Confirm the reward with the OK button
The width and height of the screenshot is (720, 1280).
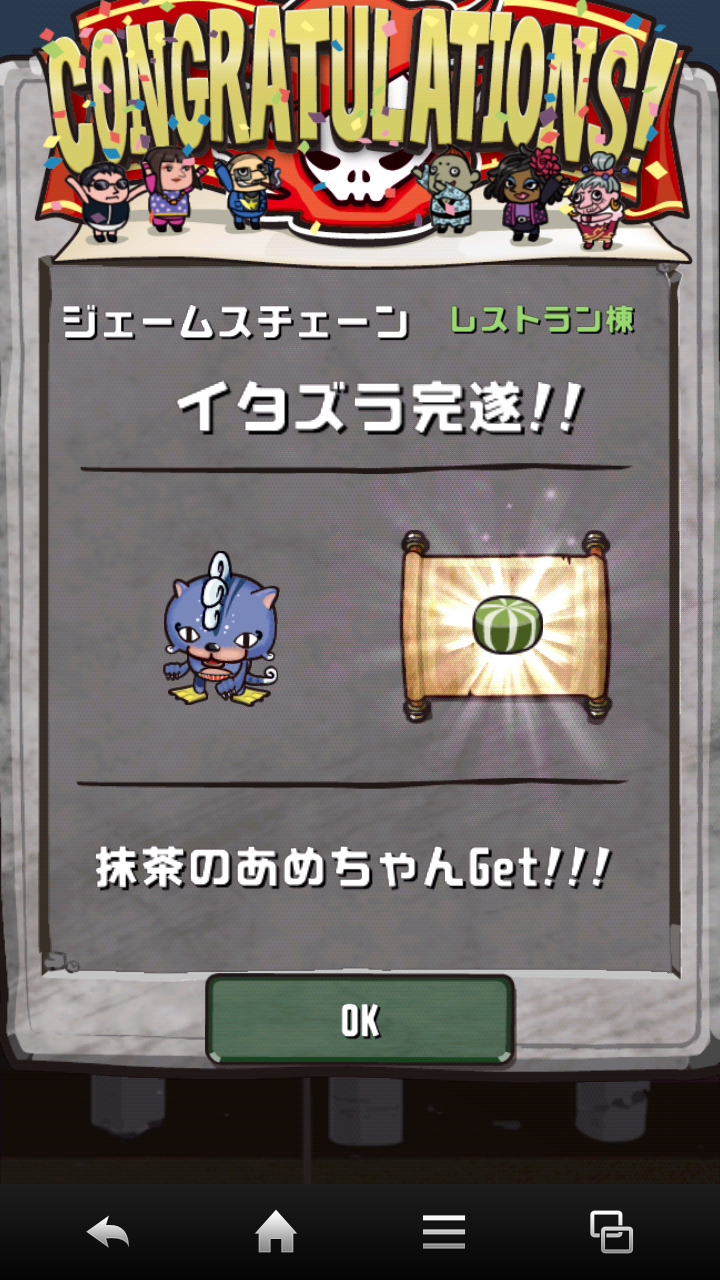point(360,1020)
